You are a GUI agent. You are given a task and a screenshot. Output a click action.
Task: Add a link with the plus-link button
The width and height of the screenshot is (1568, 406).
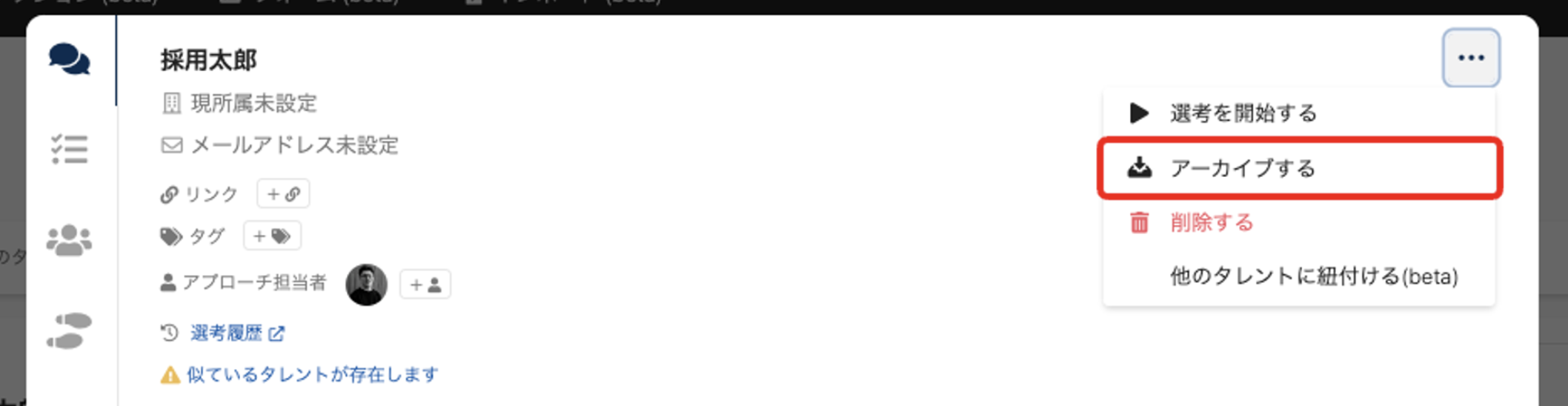coord(283,194)
